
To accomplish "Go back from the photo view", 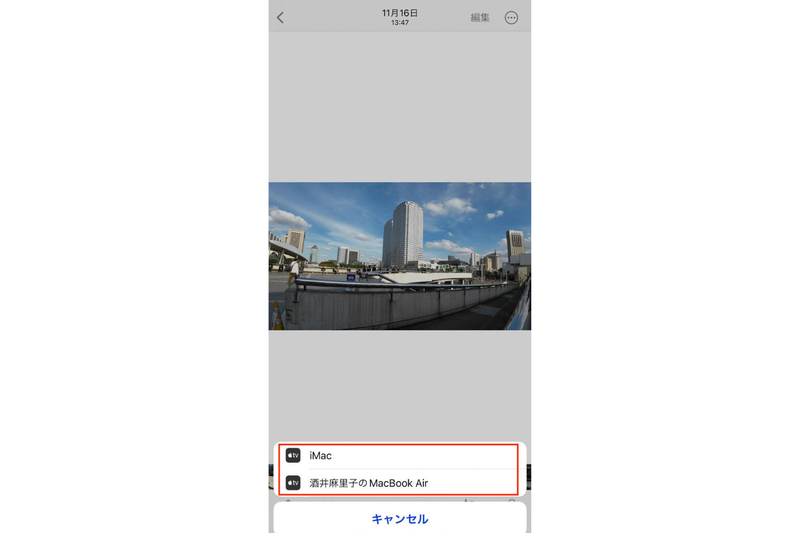I will click(281, 17).
